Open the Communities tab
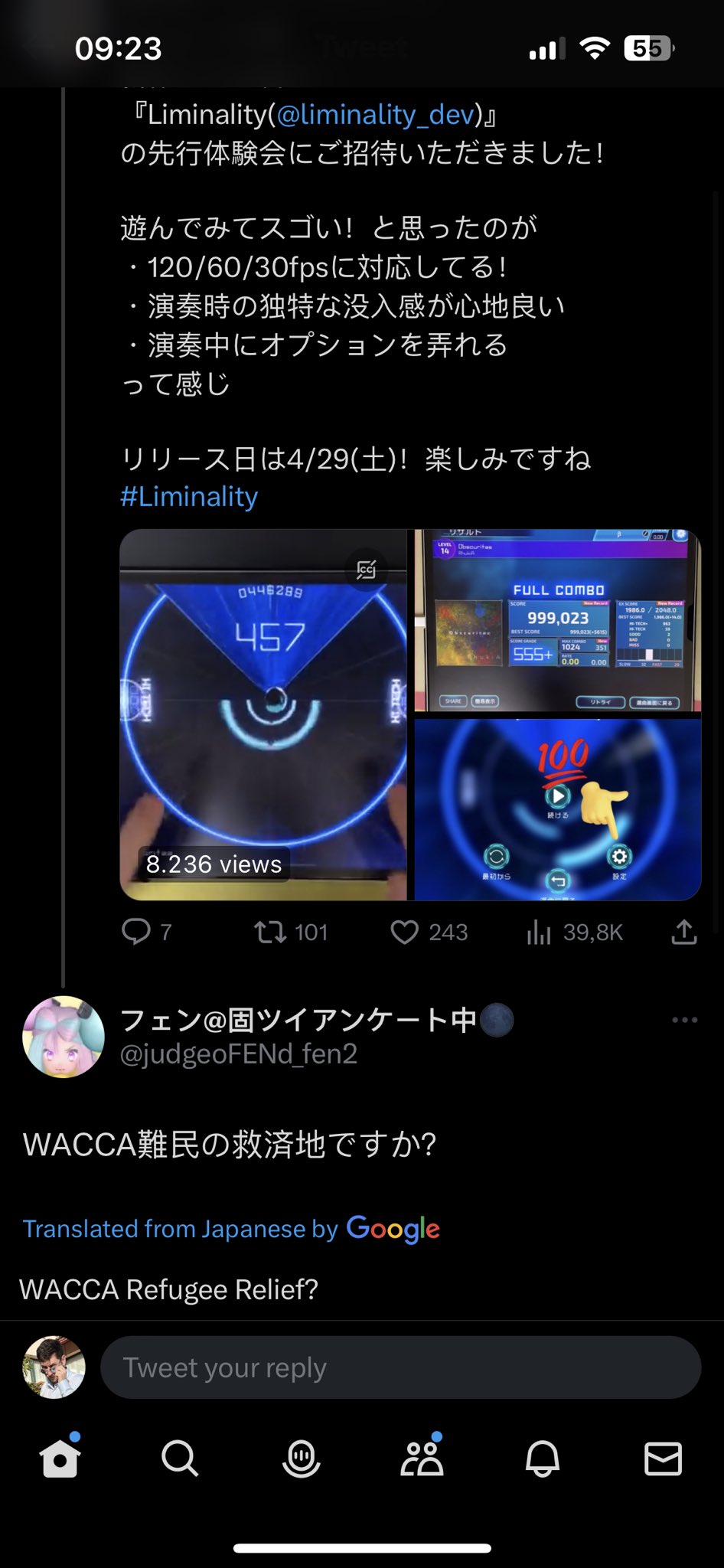724x1568 pixels. [422, 1459]
